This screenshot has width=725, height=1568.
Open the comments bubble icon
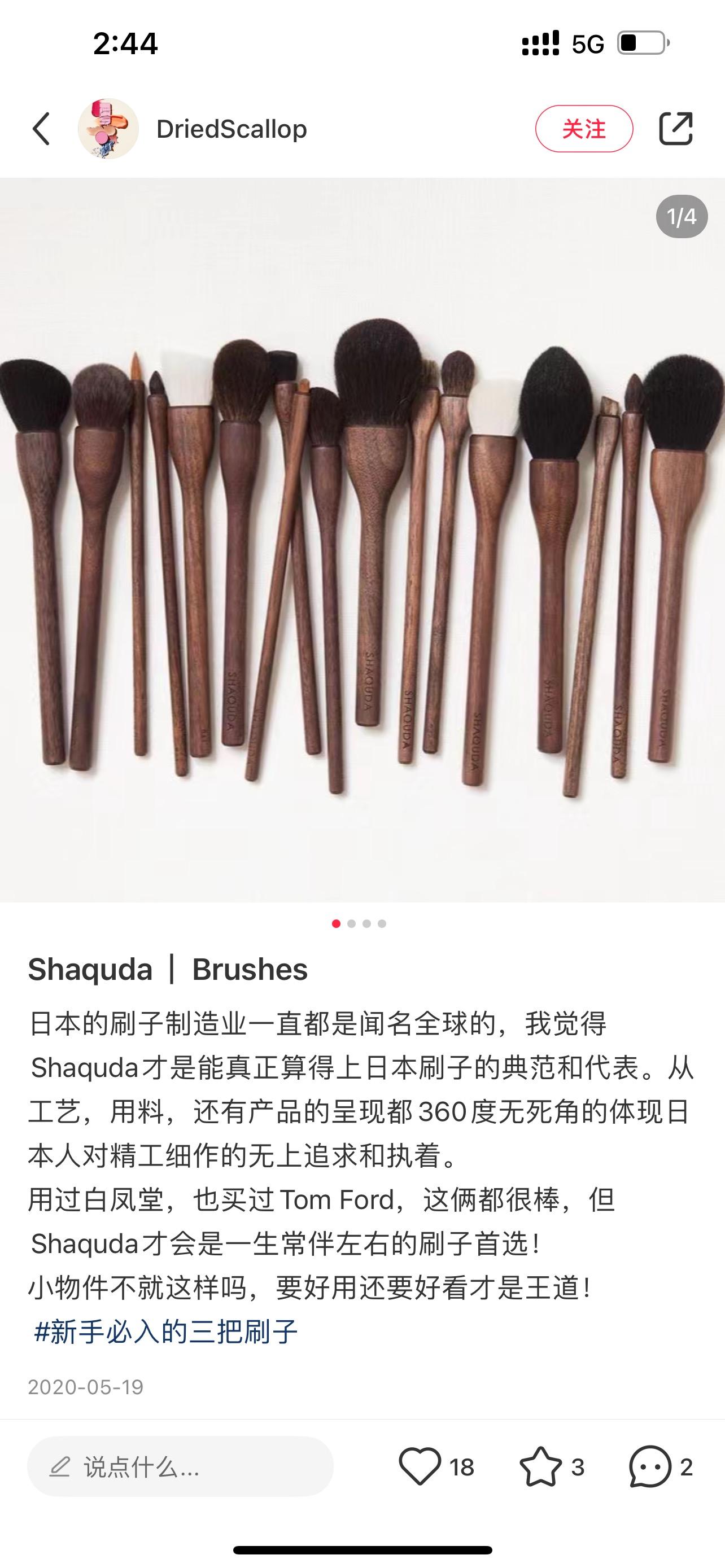pos(649,1467)
